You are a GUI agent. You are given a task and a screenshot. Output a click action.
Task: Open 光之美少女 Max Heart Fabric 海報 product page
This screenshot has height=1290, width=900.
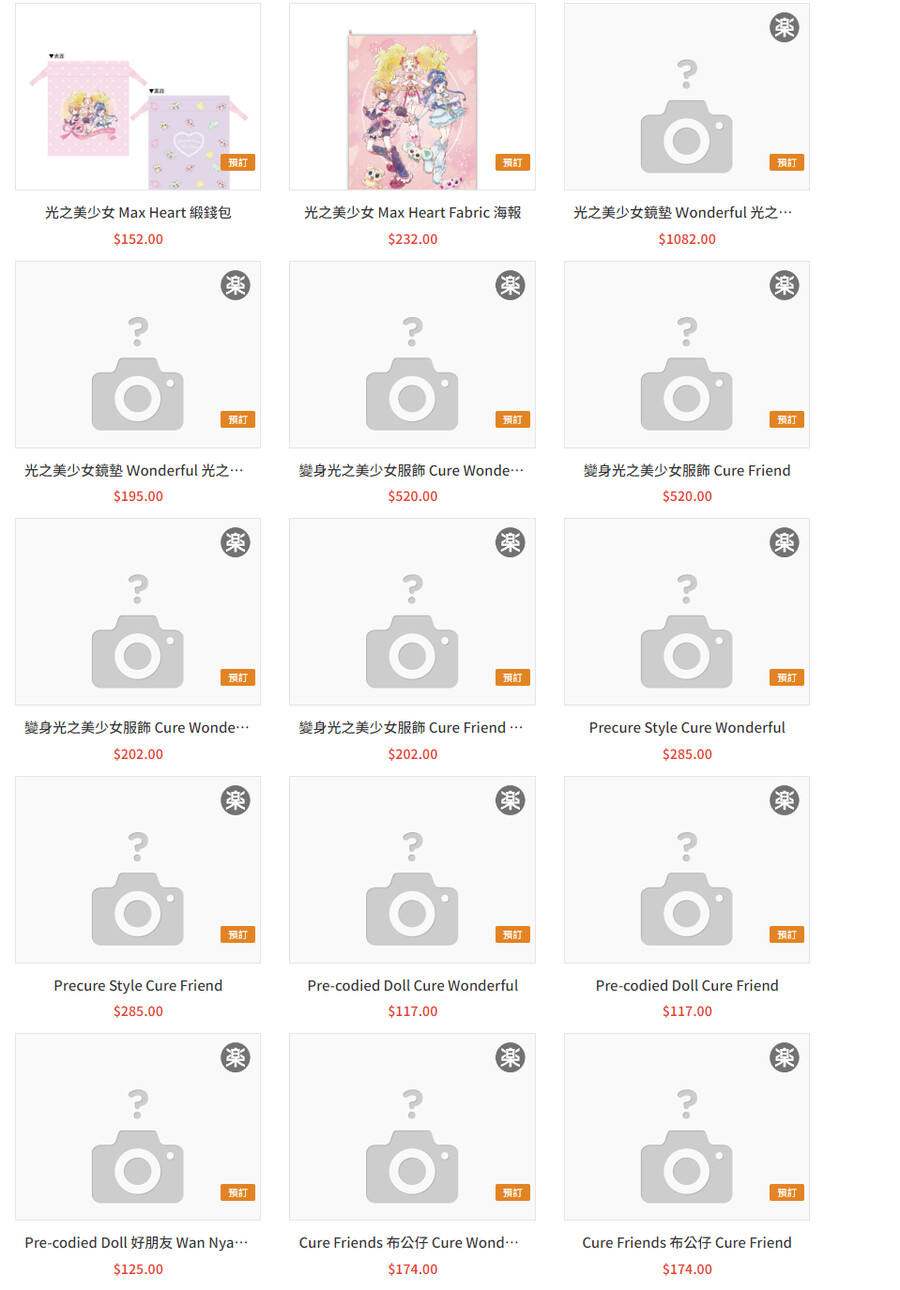coord(412,212)
